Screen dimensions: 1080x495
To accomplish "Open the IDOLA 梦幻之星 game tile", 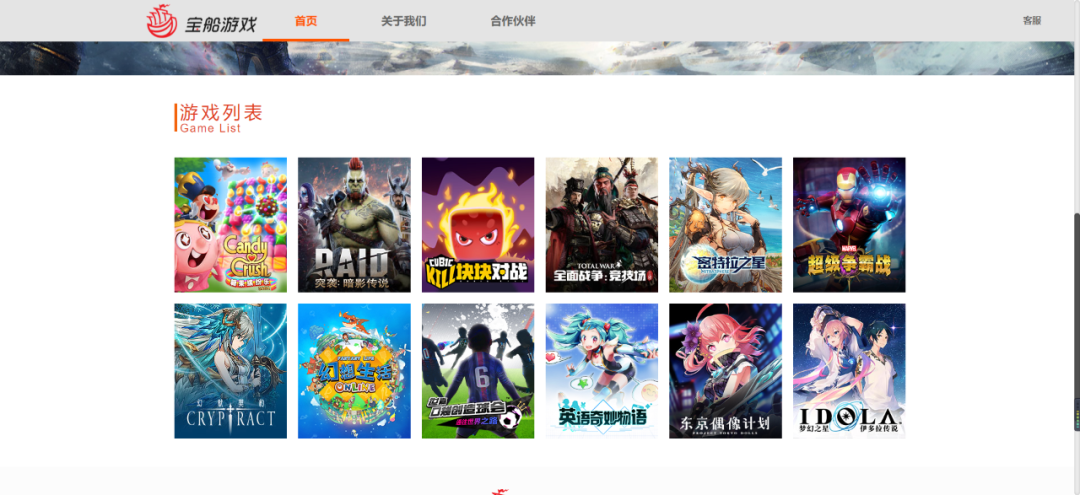I will (849, 371).
